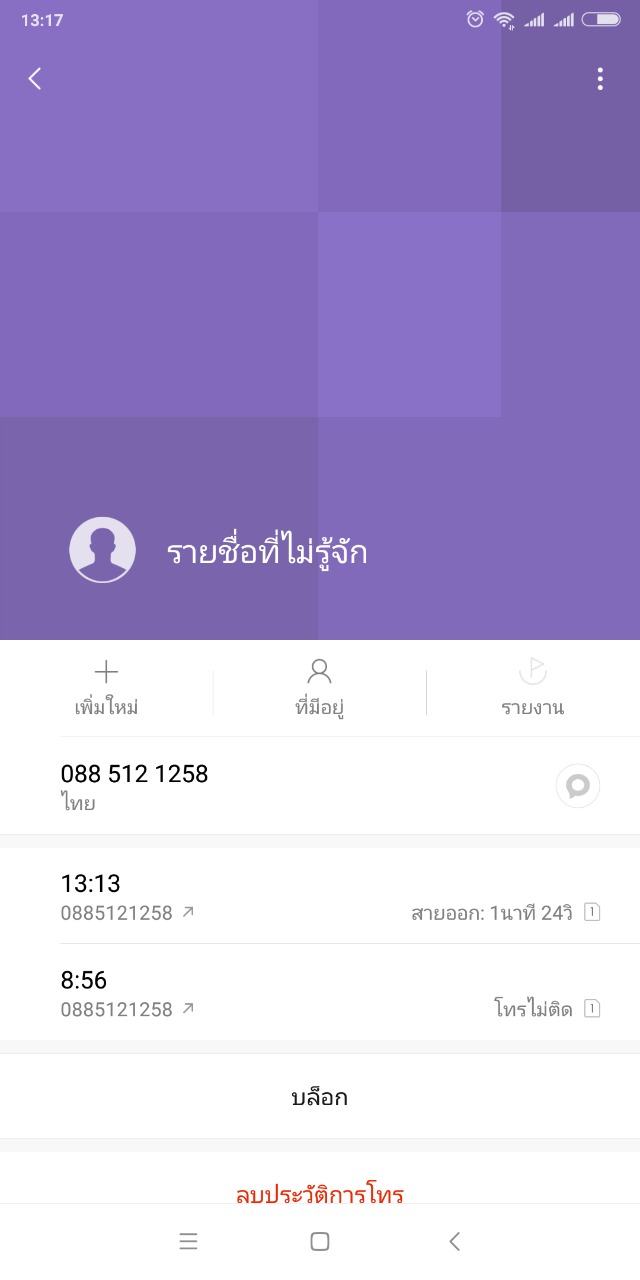Open the 13:13 outgoing call entry
Viewport: 640px width, 1280px height.
[x=320, y=896]
